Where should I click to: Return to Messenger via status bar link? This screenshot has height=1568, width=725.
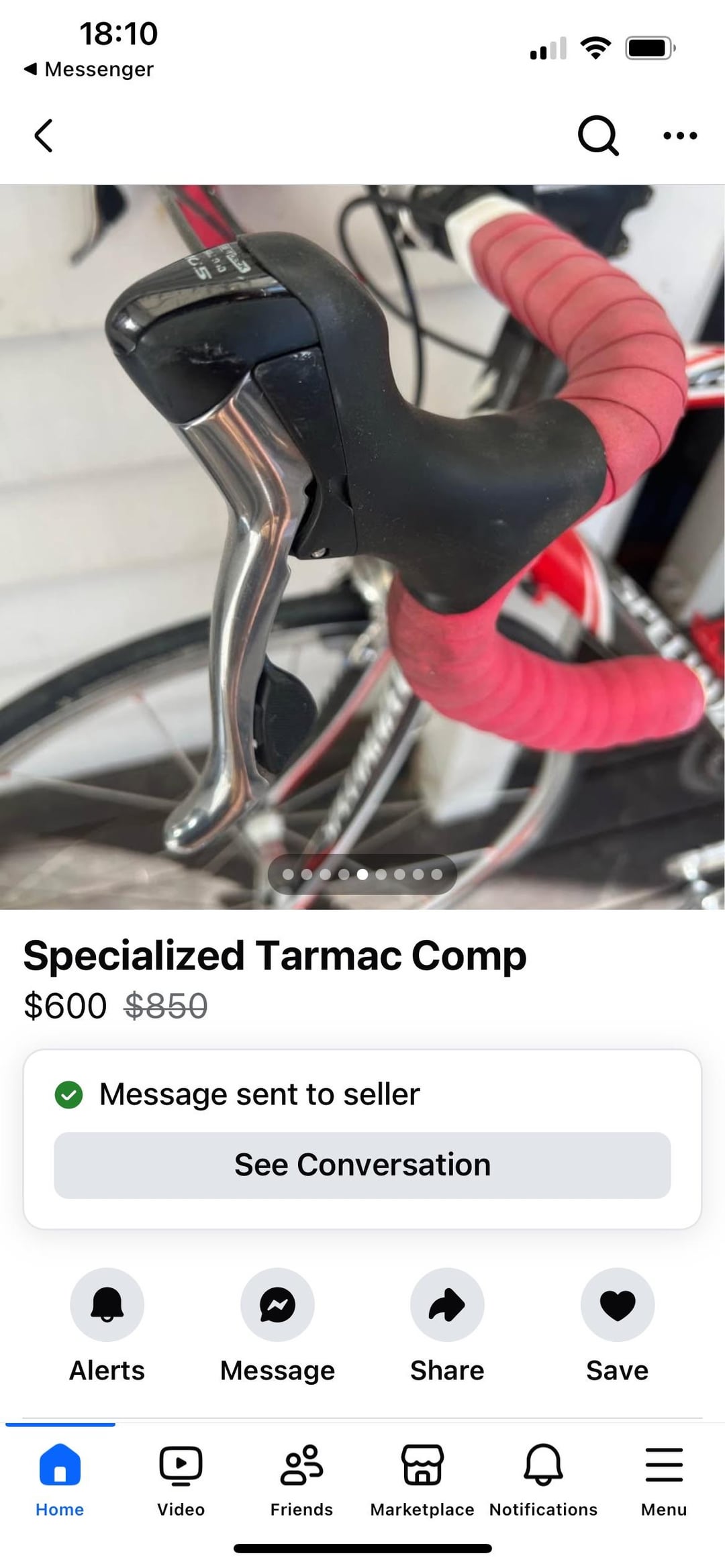(89, 69)
